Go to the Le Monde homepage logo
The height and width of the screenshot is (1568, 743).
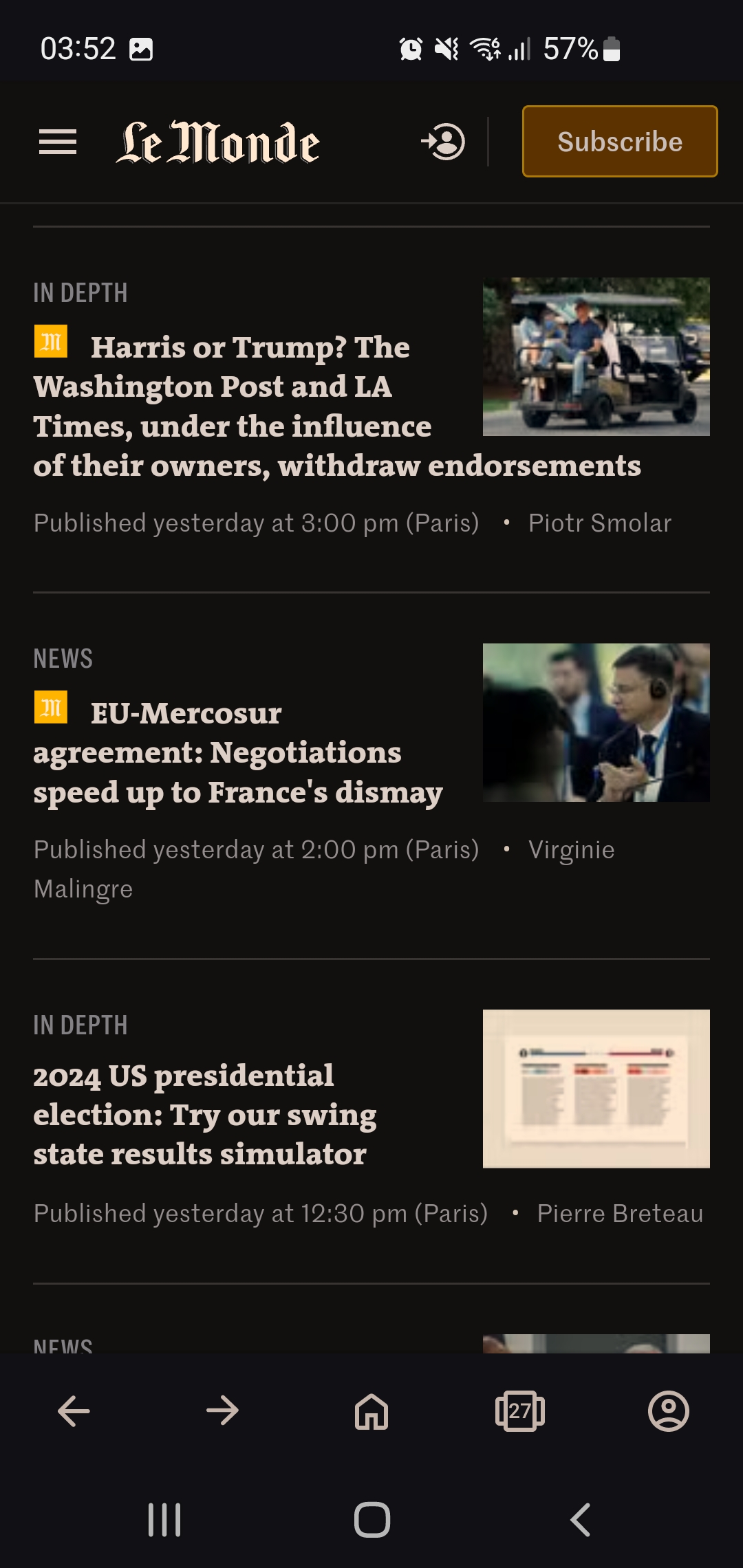click(217, 142)
